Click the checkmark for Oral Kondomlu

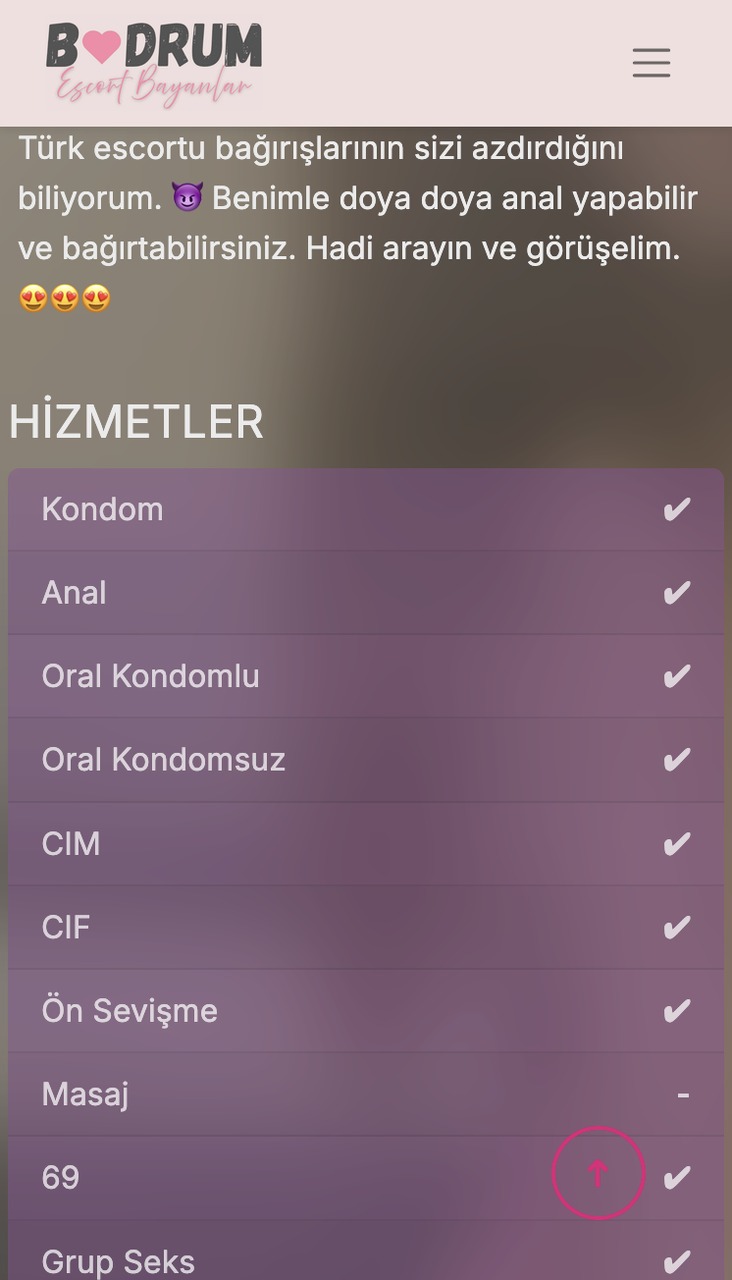677,676
